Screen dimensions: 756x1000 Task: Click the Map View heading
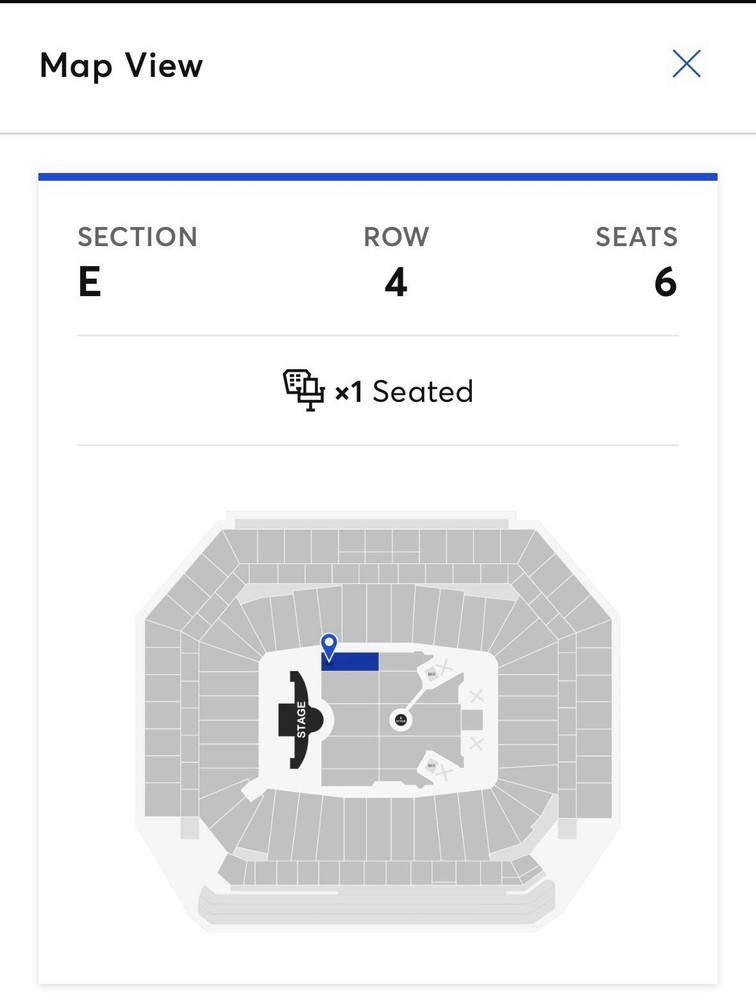coord(120,65)
